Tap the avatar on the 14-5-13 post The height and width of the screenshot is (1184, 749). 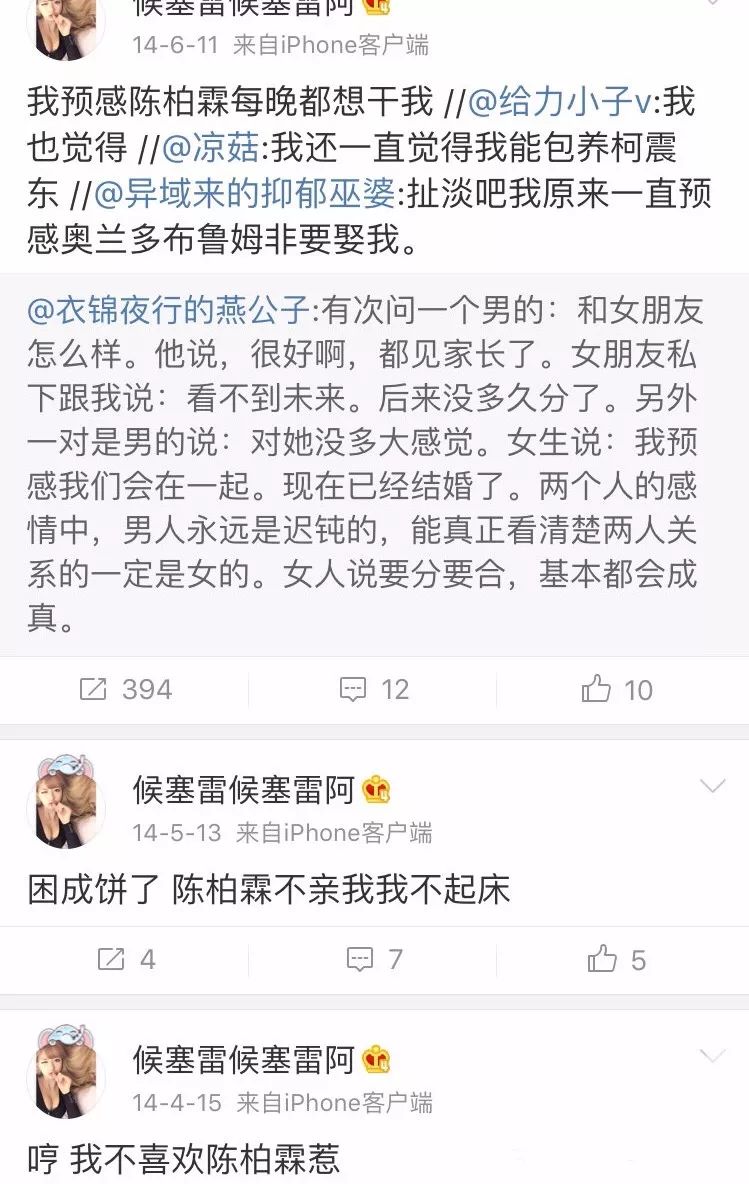66,805
